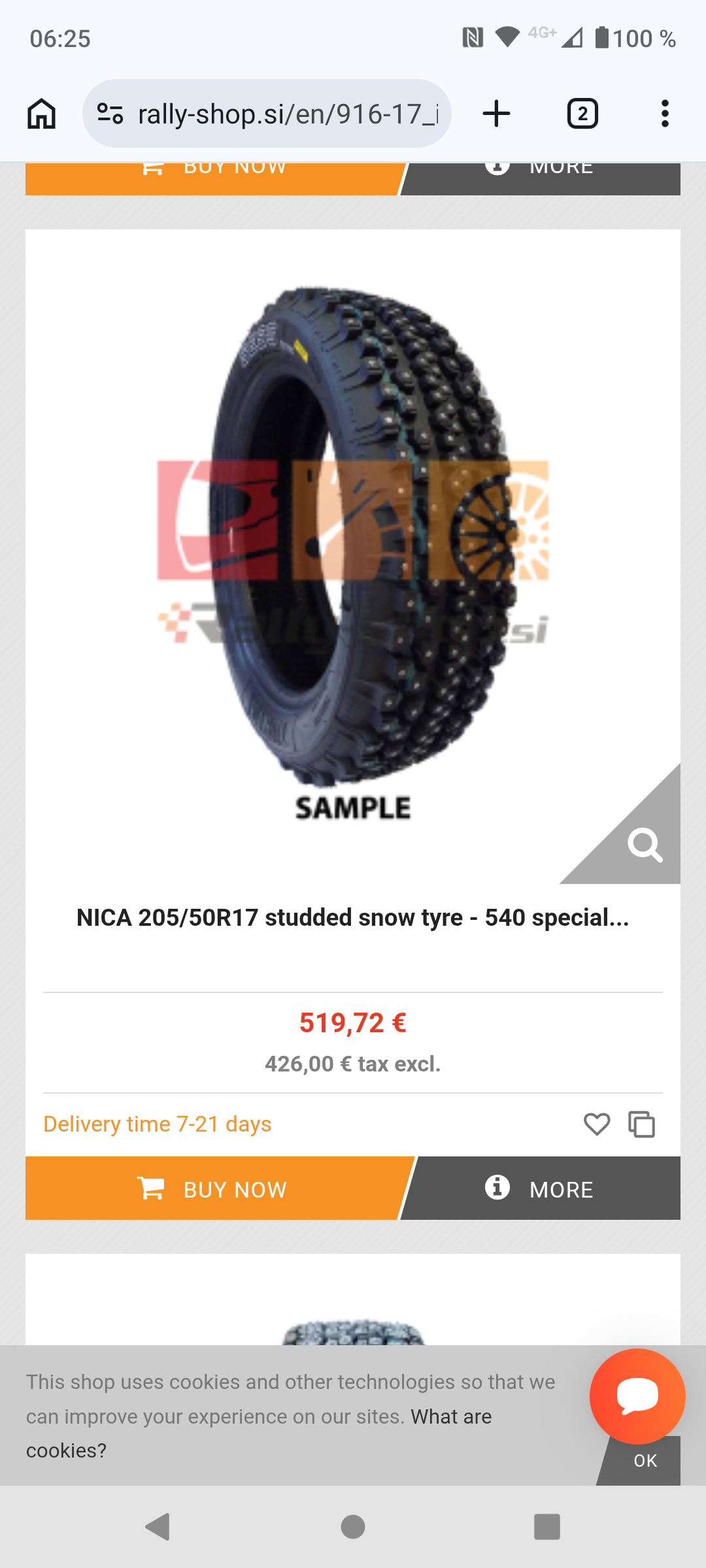Viewport: 706px width, 1568px height.
Task: Open a new browser tab
Action: click(496, 114)
